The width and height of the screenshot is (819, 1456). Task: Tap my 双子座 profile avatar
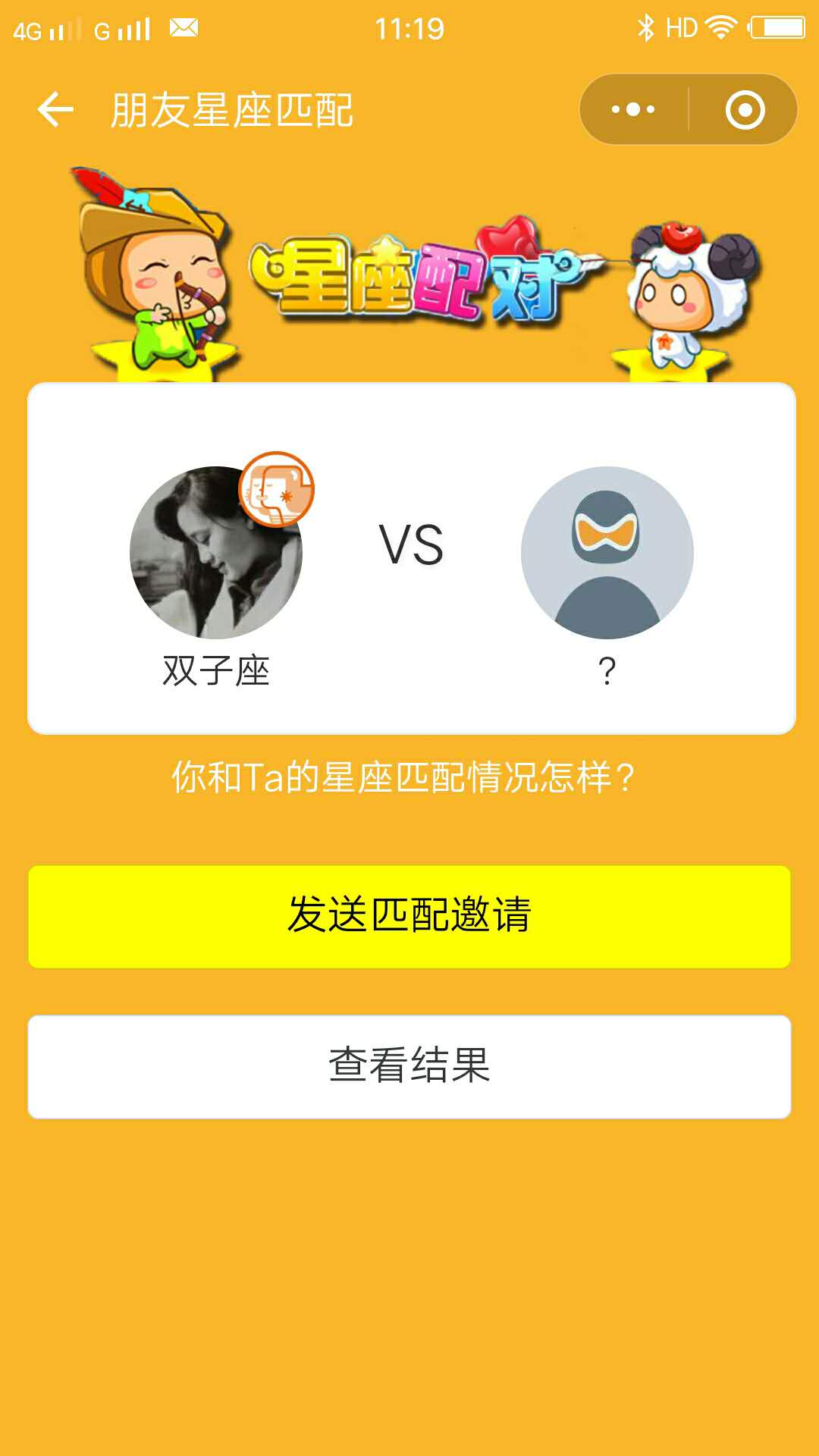216,553
